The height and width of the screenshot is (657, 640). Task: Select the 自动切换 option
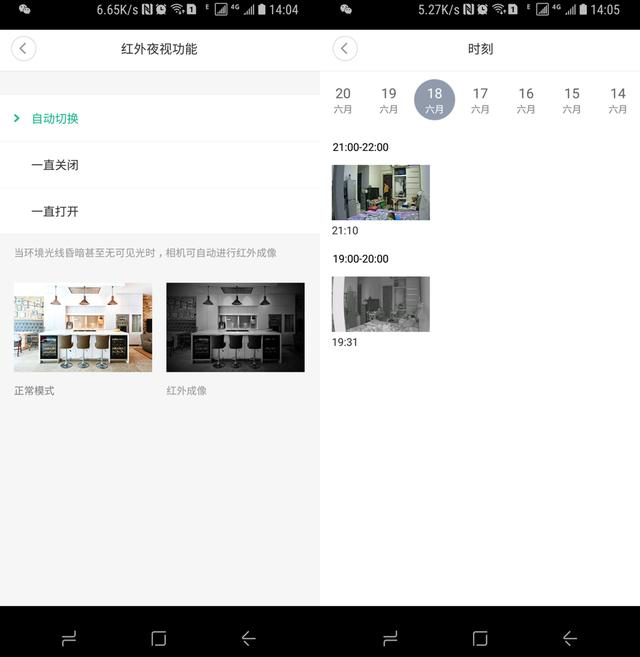tap(55, 119)
